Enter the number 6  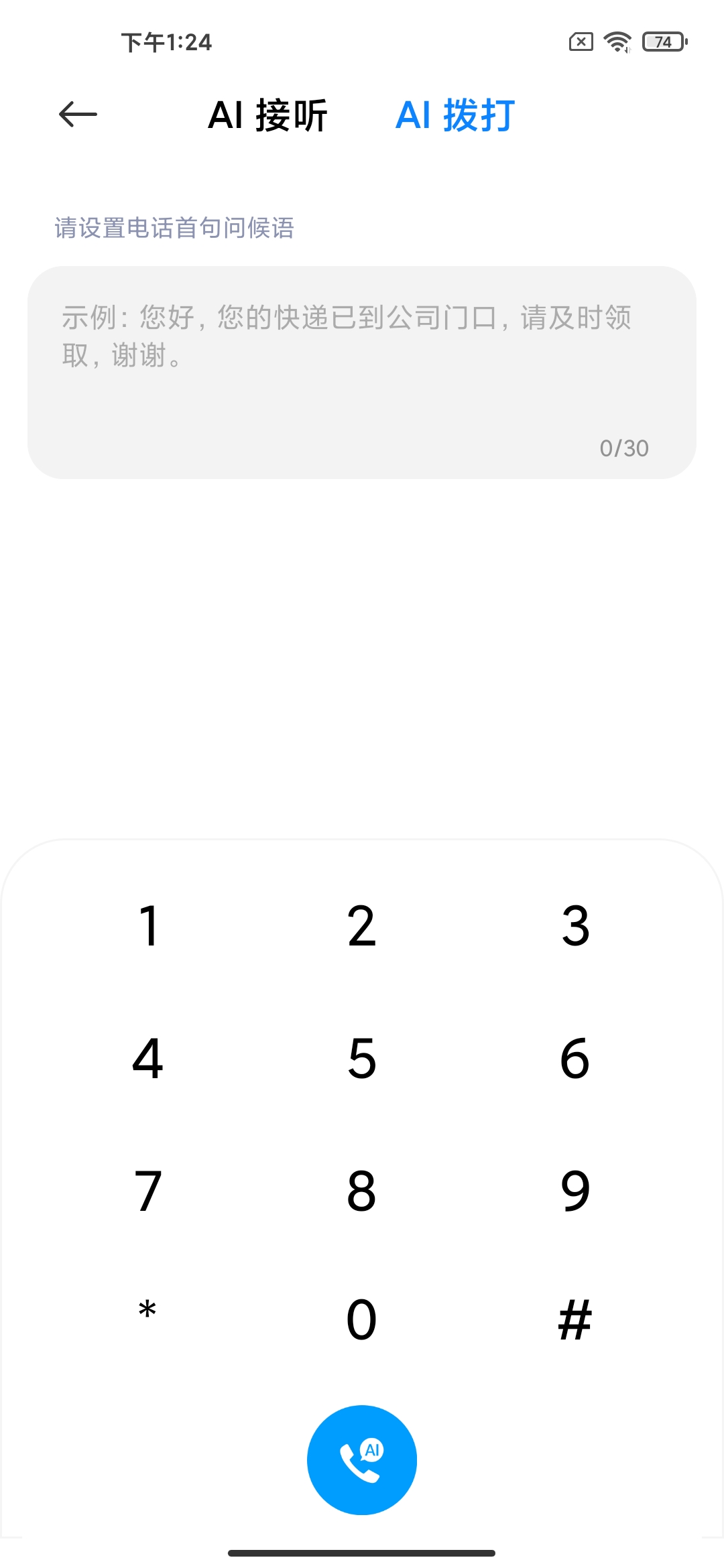575,1059
